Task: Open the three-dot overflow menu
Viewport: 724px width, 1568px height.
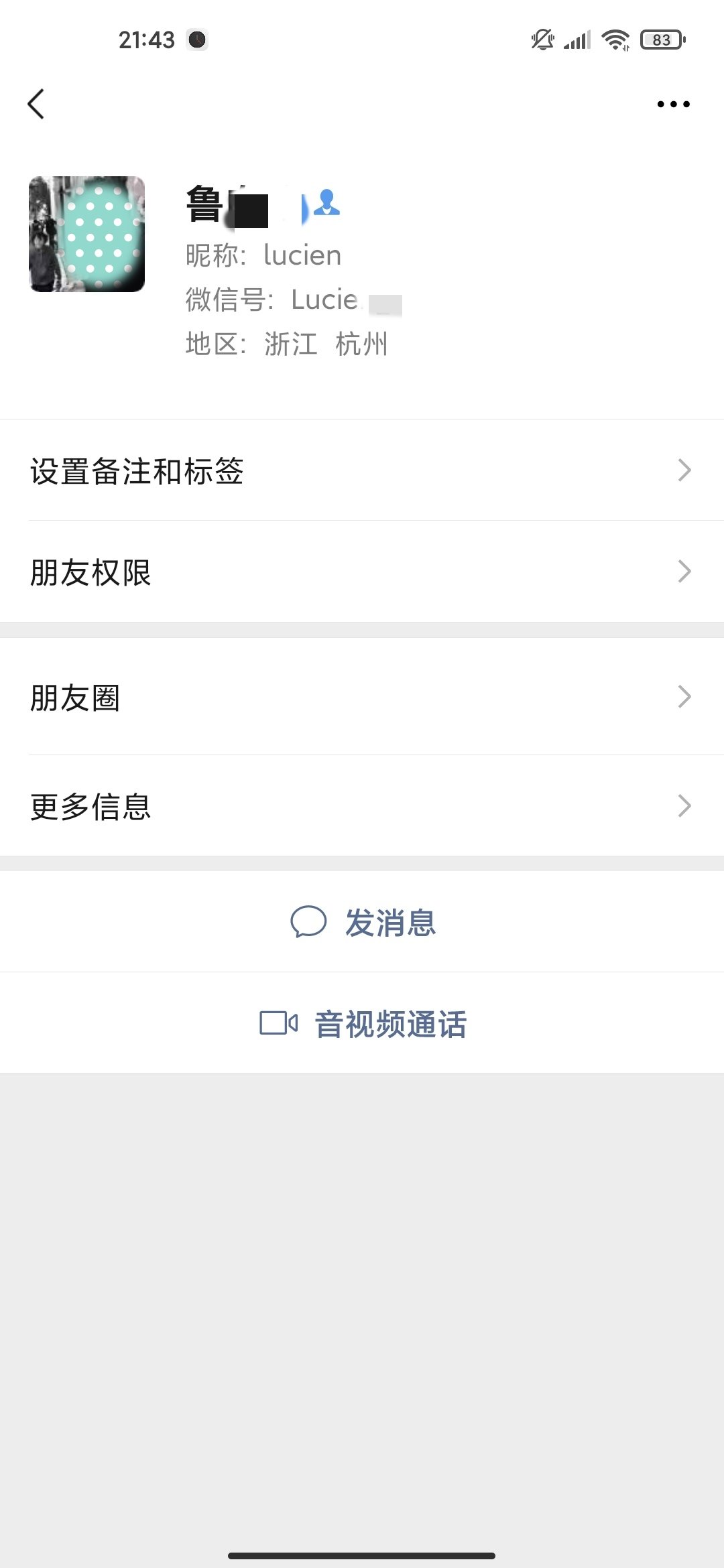Action: pyautogui.click(x=673, y=104)
